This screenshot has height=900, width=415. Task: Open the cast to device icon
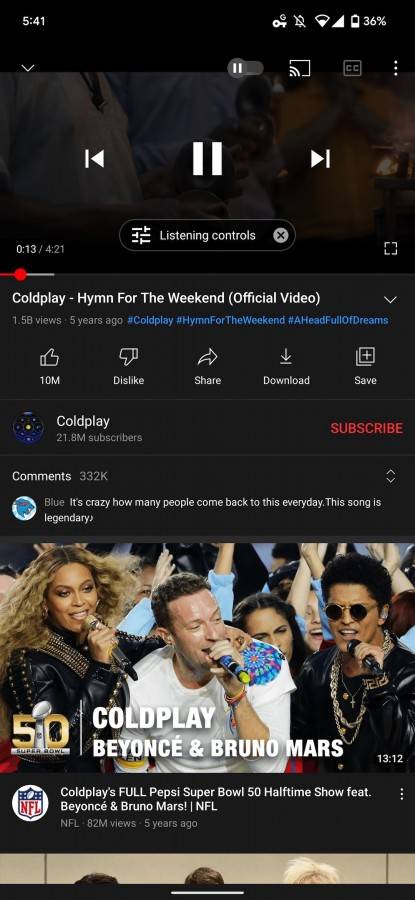[x=300, y=68]
